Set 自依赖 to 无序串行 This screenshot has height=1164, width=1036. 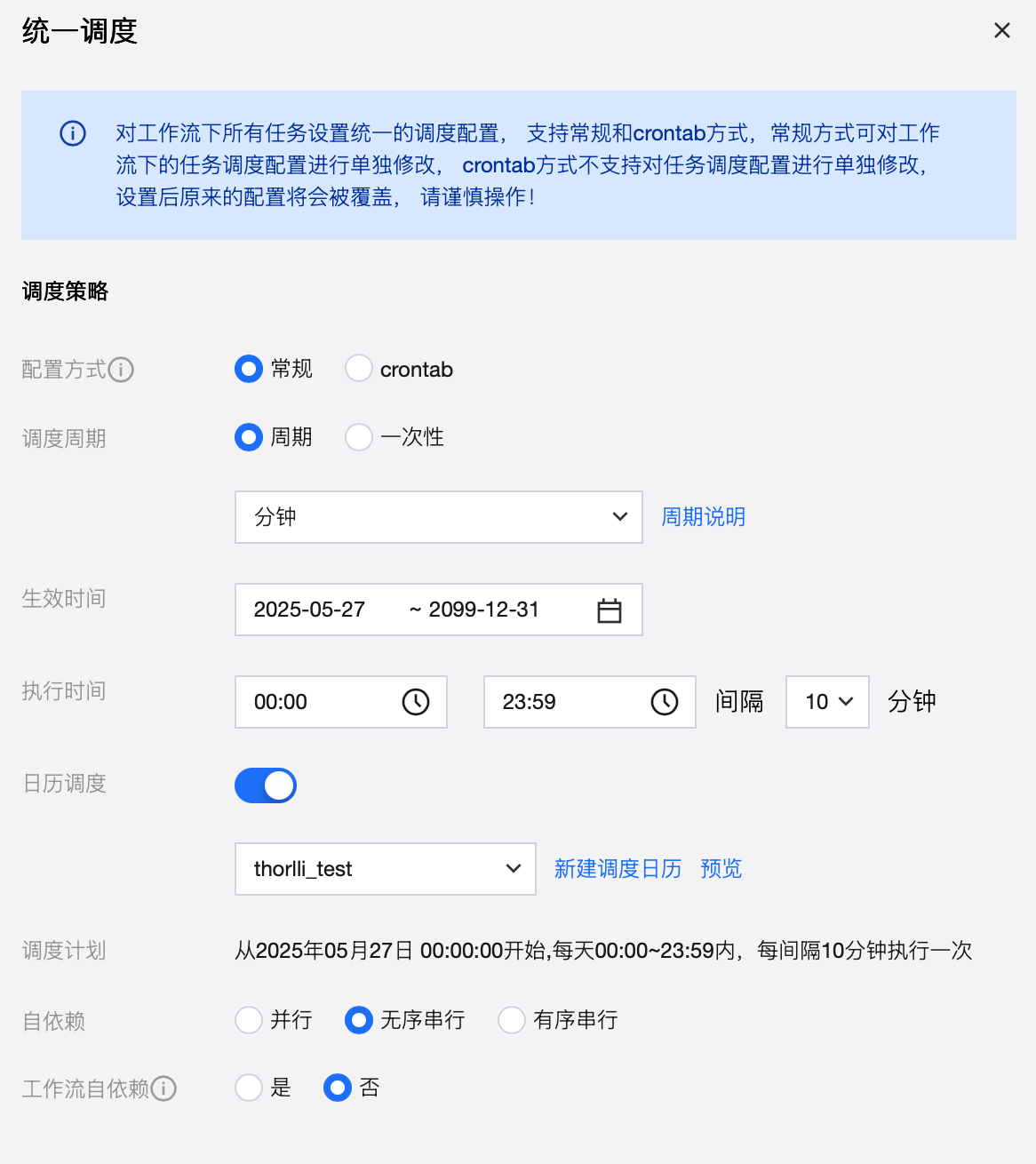click(x=359, y=1020)
